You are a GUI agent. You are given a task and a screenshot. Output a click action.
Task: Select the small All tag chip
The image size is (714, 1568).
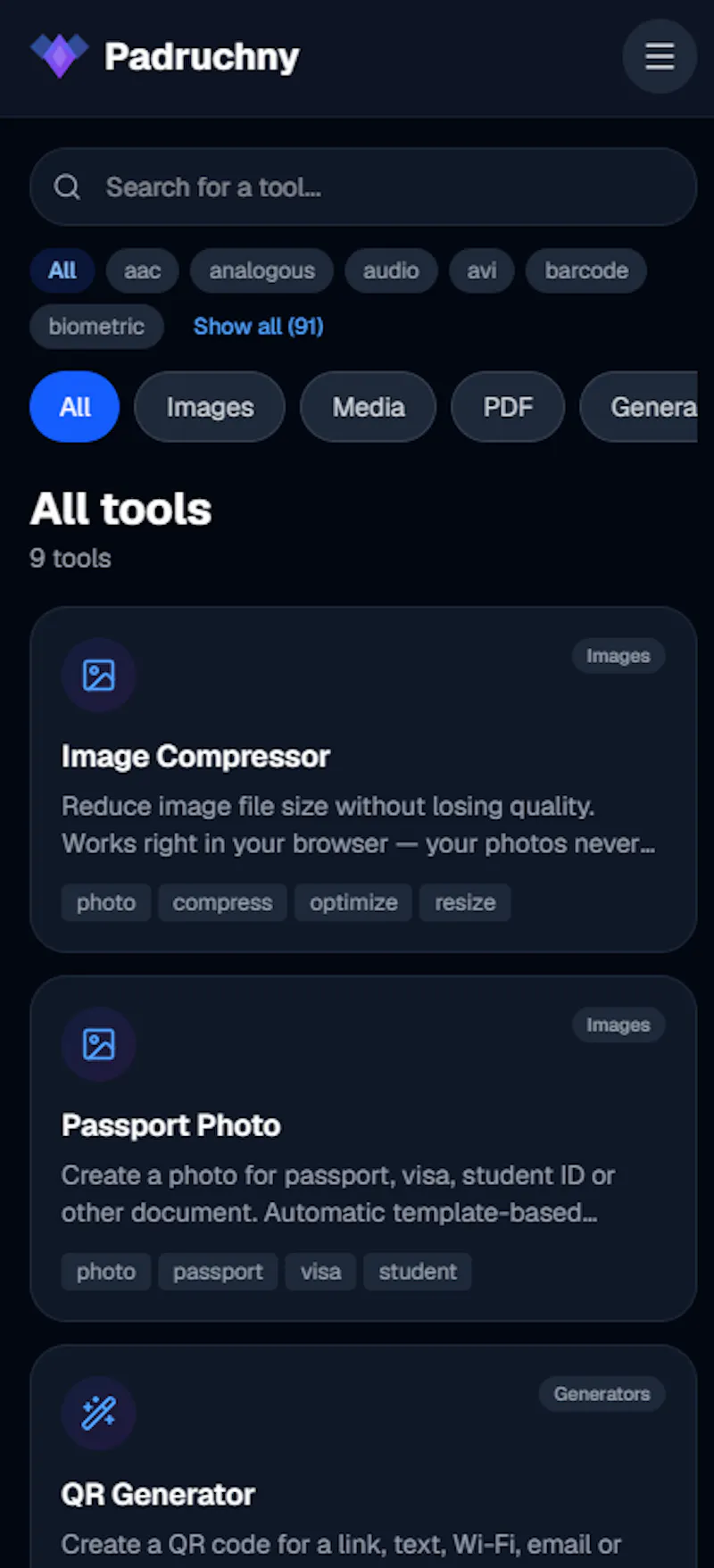pos(62,270)
